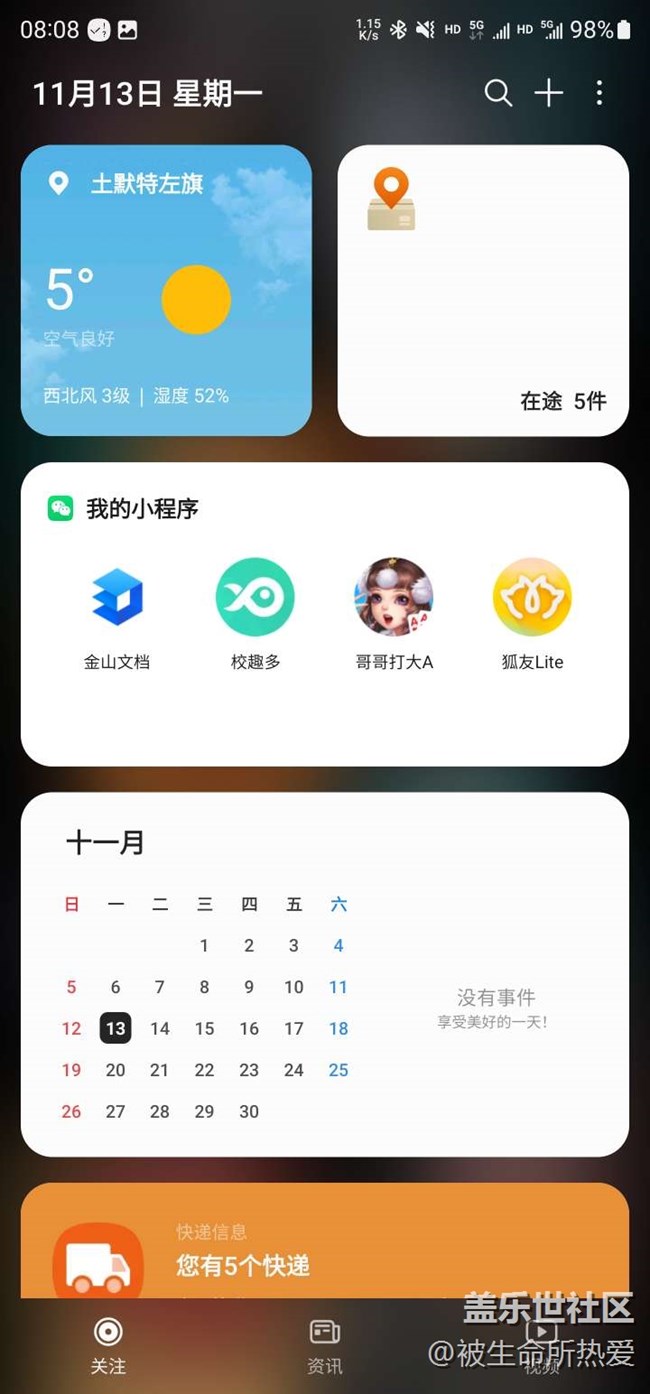Open the three-dot overflow menu
This screenshot has height=1394, width=650.
tap(599, 94)
